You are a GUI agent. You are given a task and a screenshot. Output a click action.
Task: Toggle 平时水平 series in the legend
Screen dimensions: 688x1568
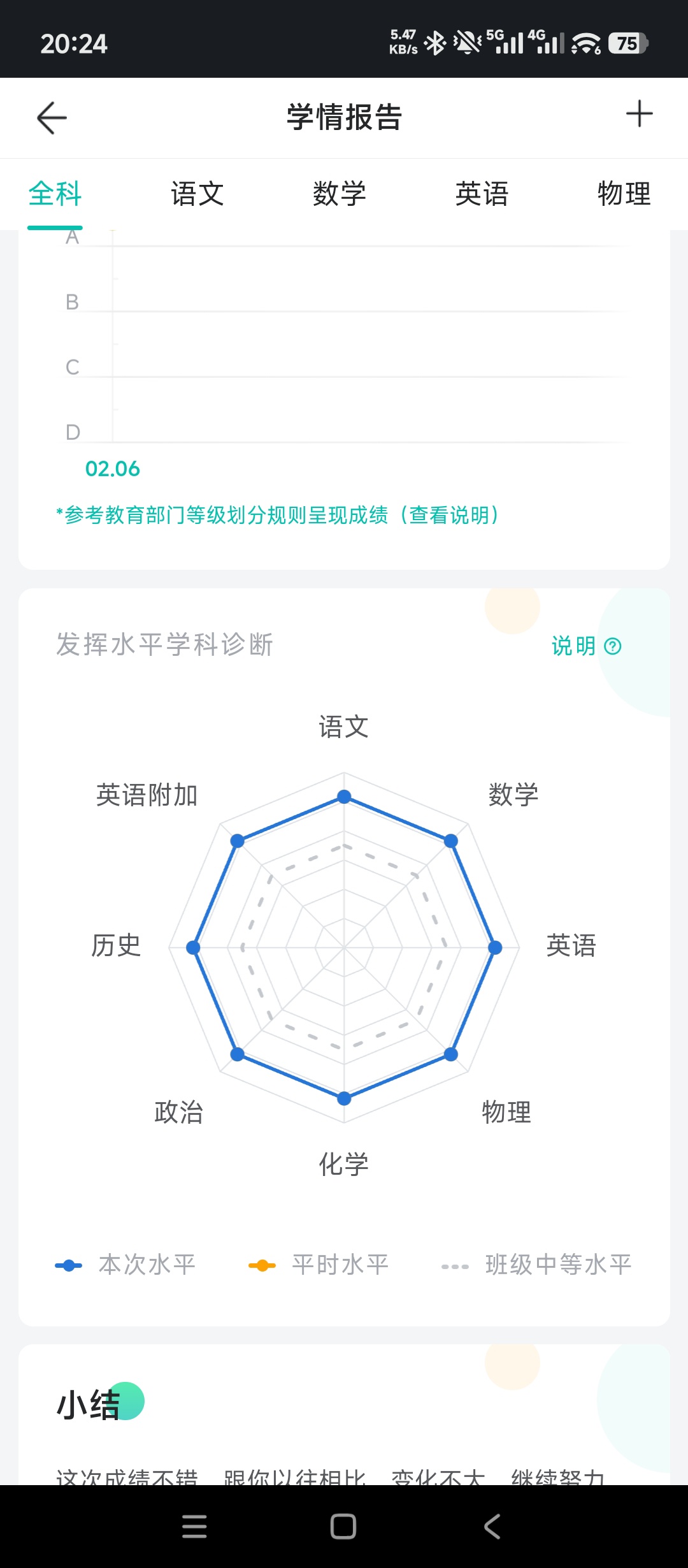[x=319, y=1265]
